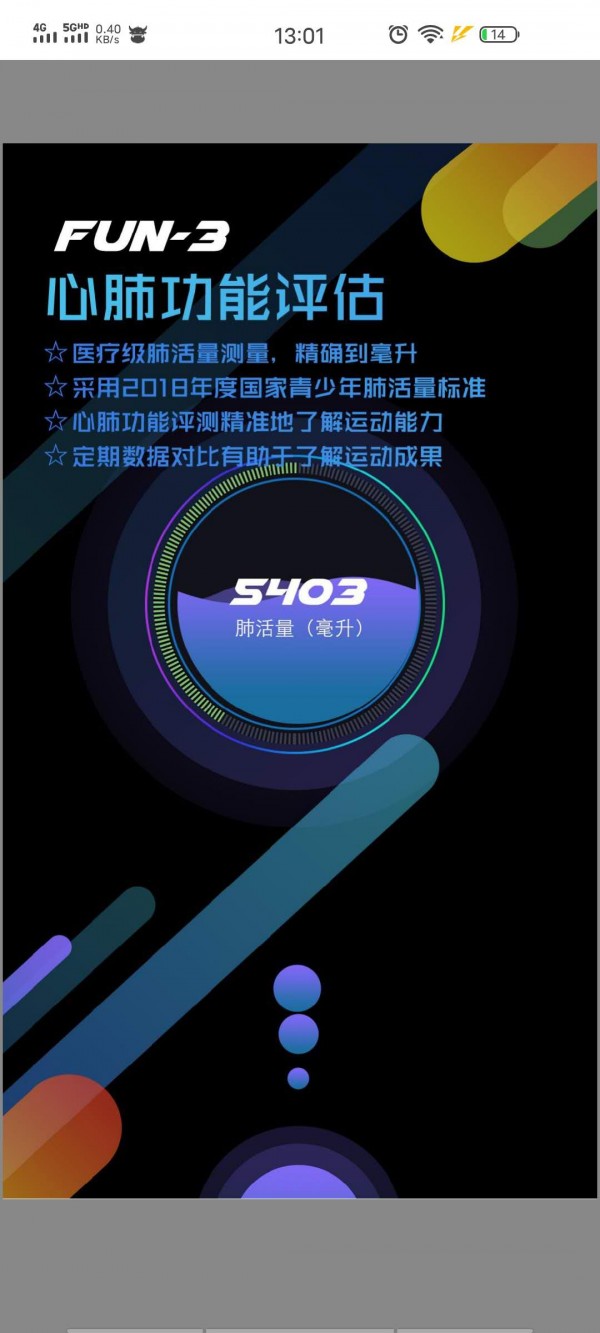Image resolution: width=600 pixels, height=1333 pixels.
Task: Tap the FUN-3 poster image
Action: (300, 670)
